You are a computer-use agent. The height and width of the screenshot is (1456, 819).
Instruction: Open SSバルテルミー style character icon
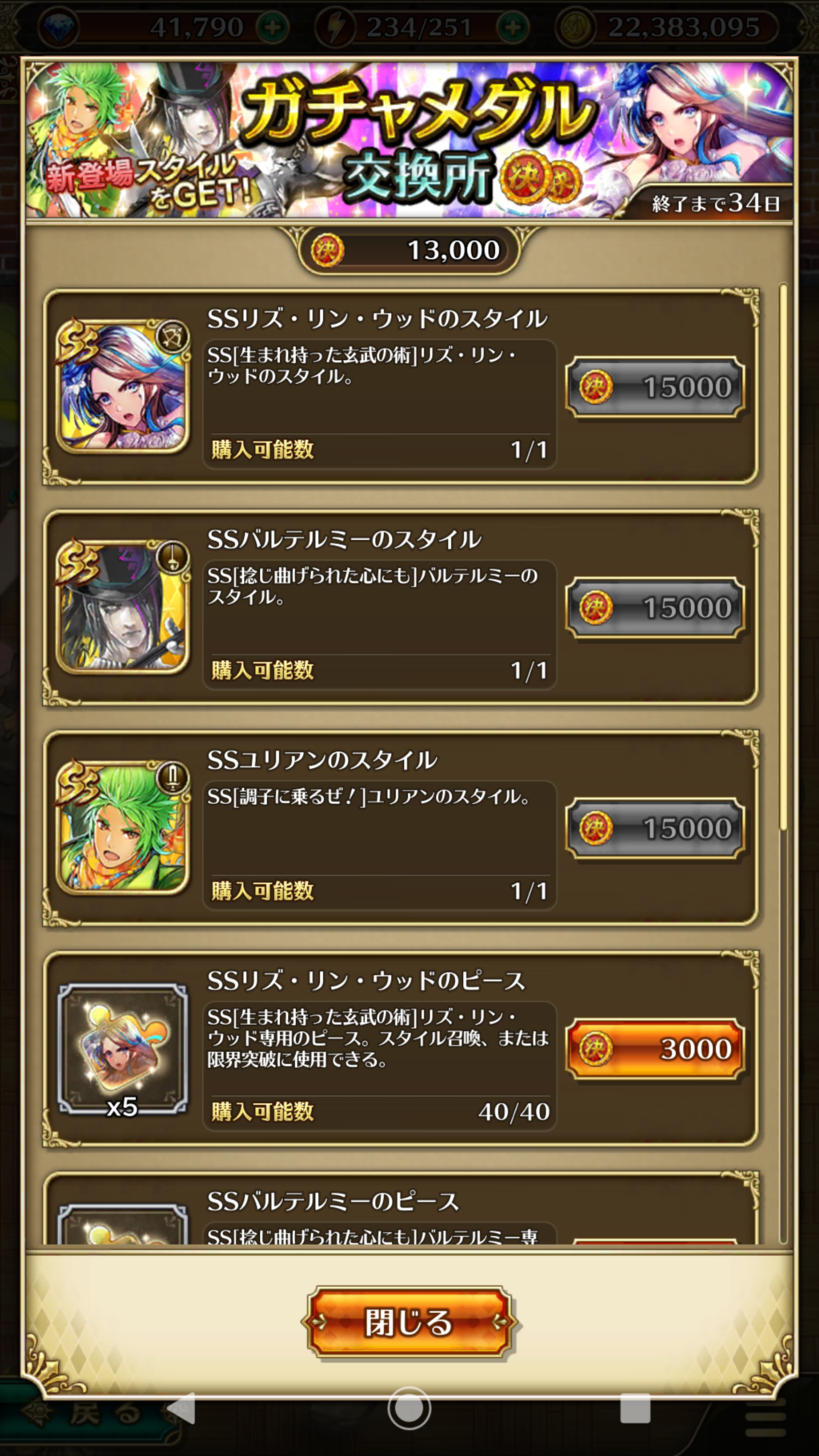[x=122, y=608]
